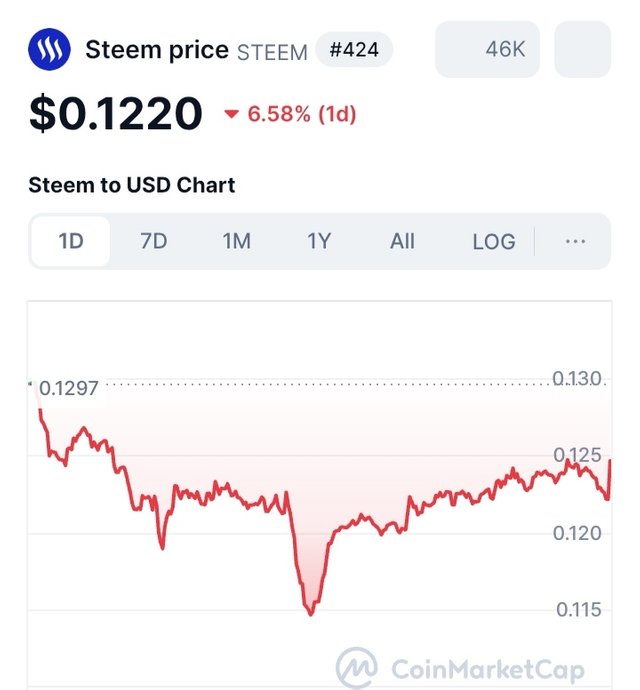The image size is (640, 690).
Task: Open more chart options ellipsis
Action: point(575,241)
